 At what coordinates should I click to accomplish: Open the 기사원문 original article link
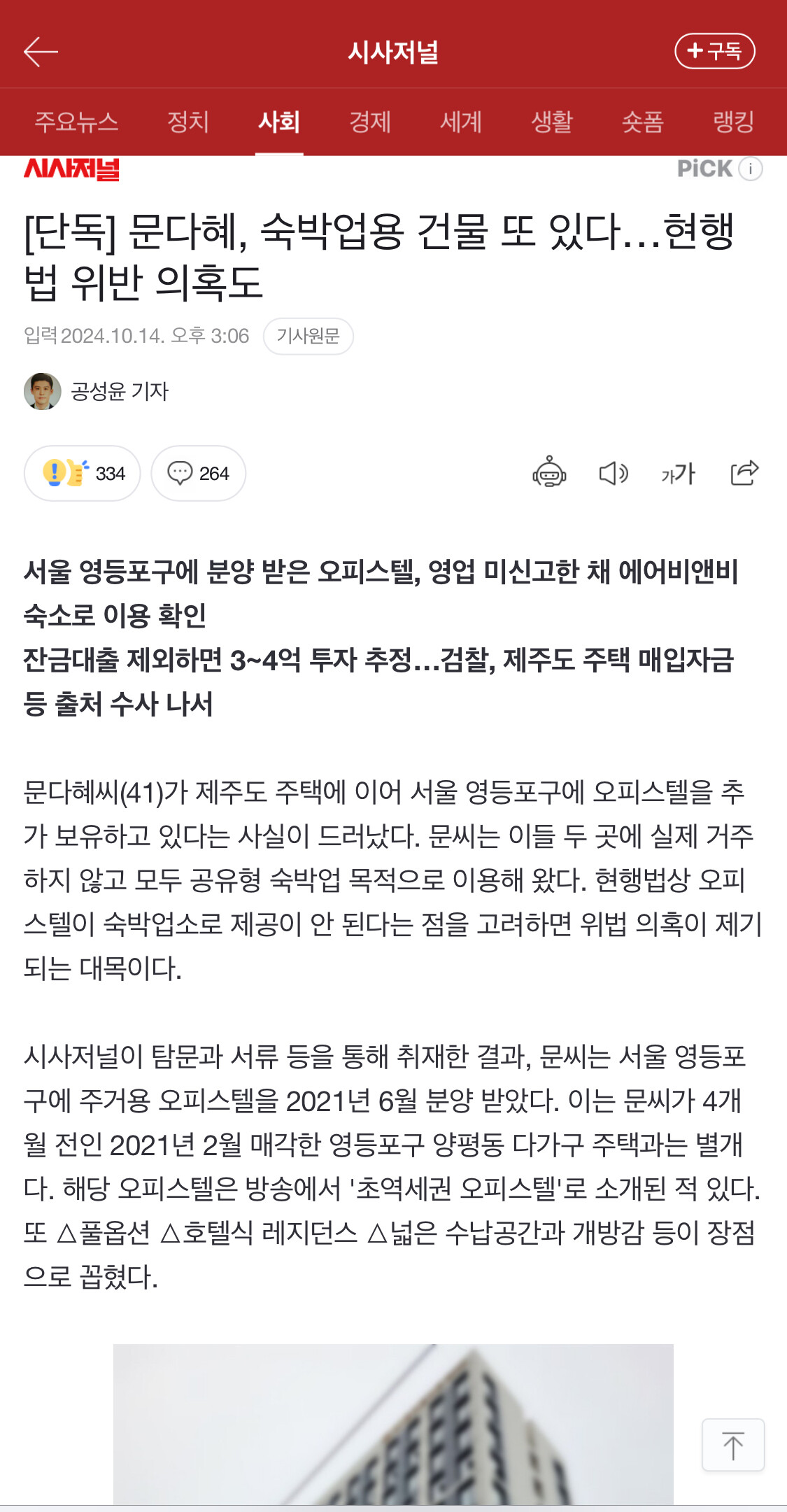[308, 337]
